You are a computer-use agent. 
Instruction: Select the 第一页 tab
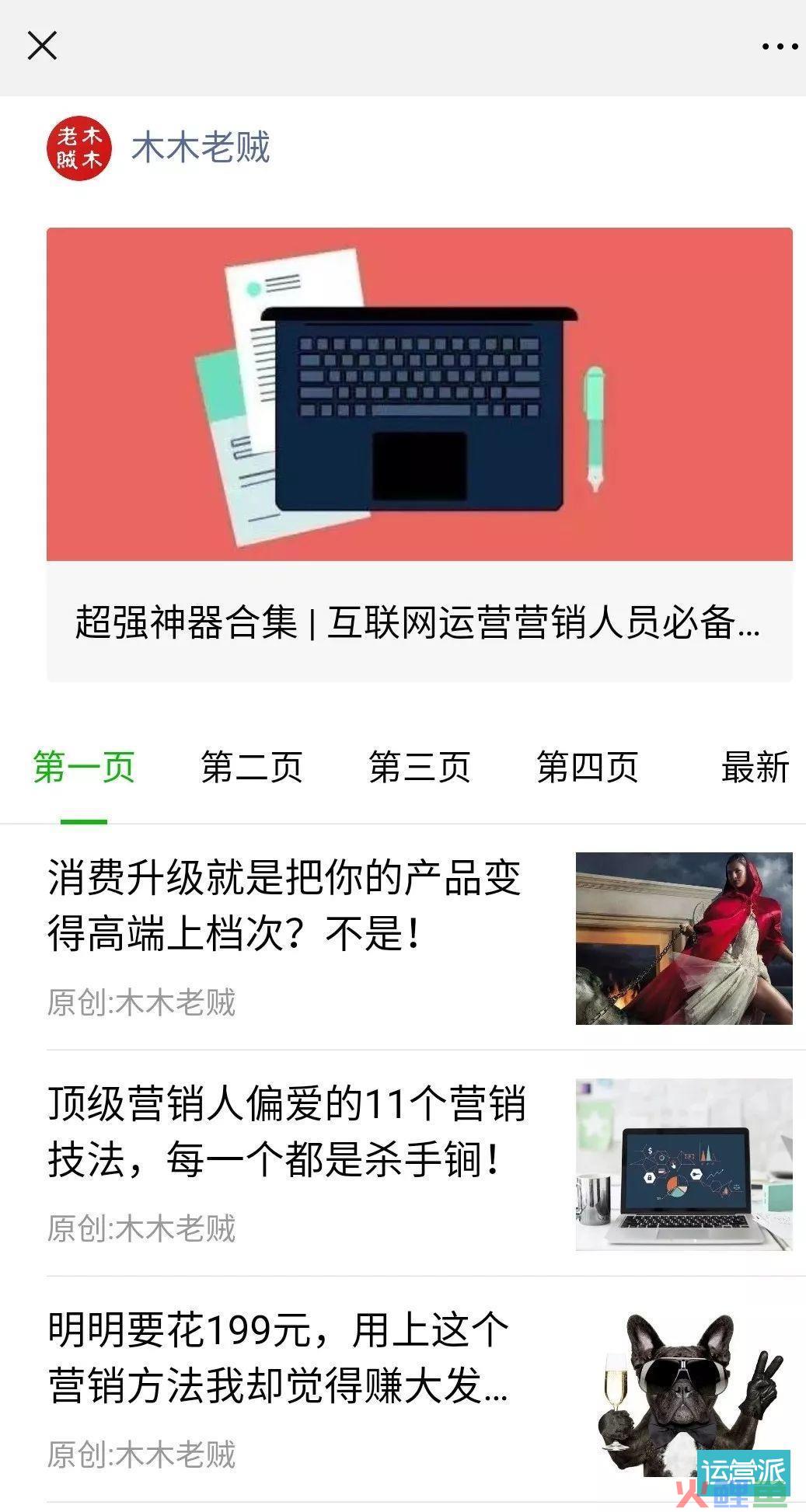tap(84, 768)
